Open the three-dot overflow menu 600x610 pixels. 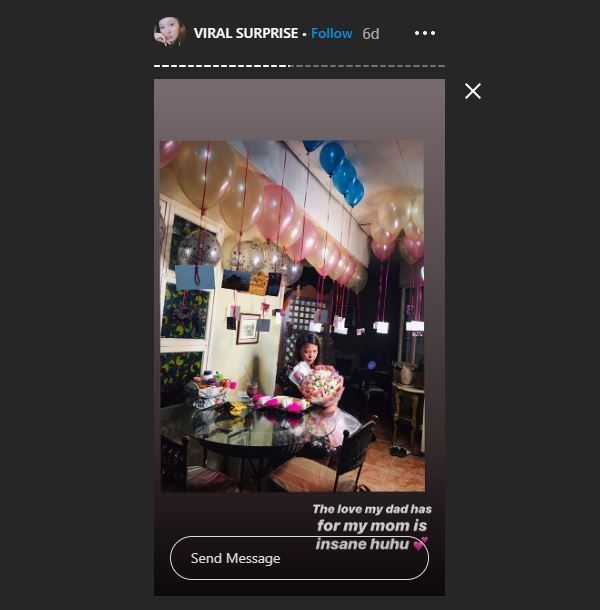425,33
